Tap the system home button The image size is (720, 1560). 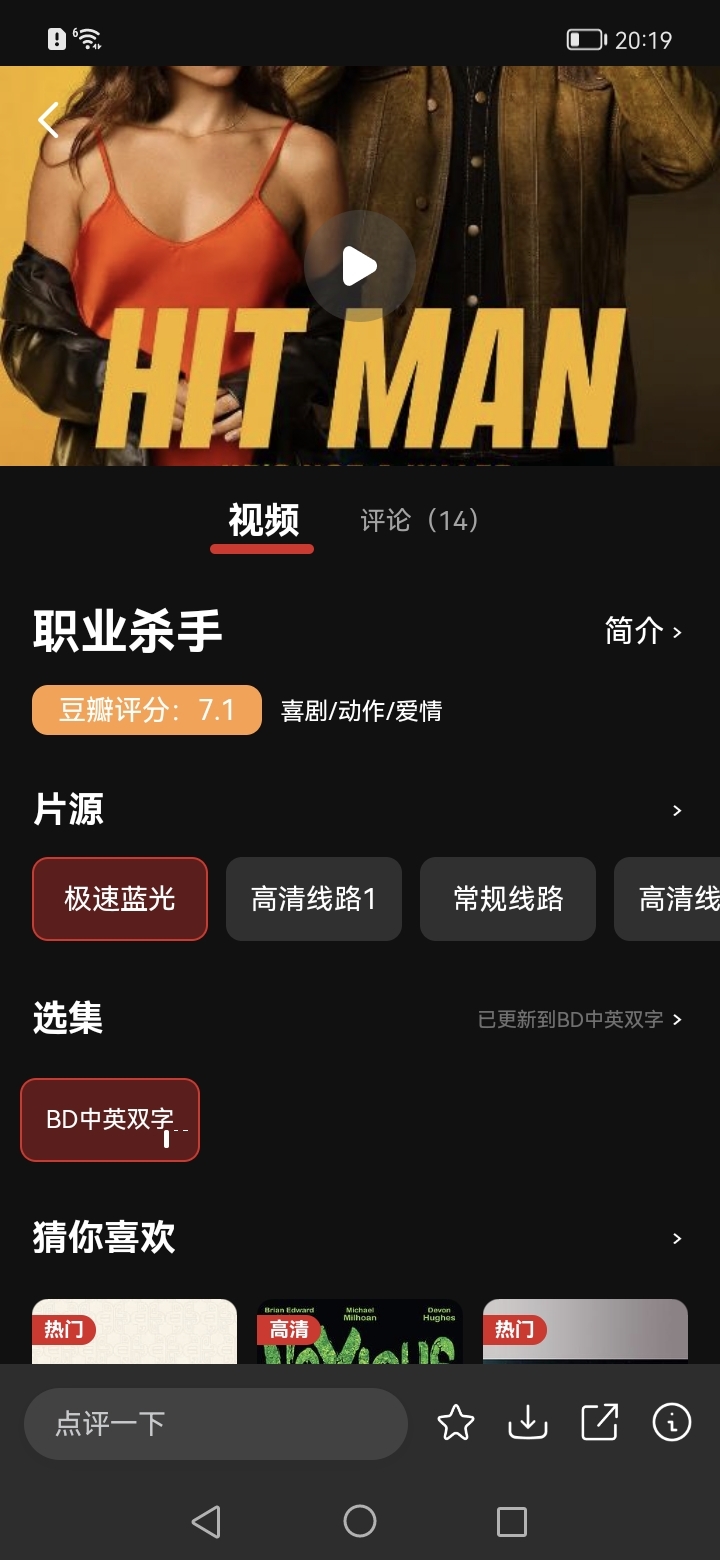point(359,1521)
